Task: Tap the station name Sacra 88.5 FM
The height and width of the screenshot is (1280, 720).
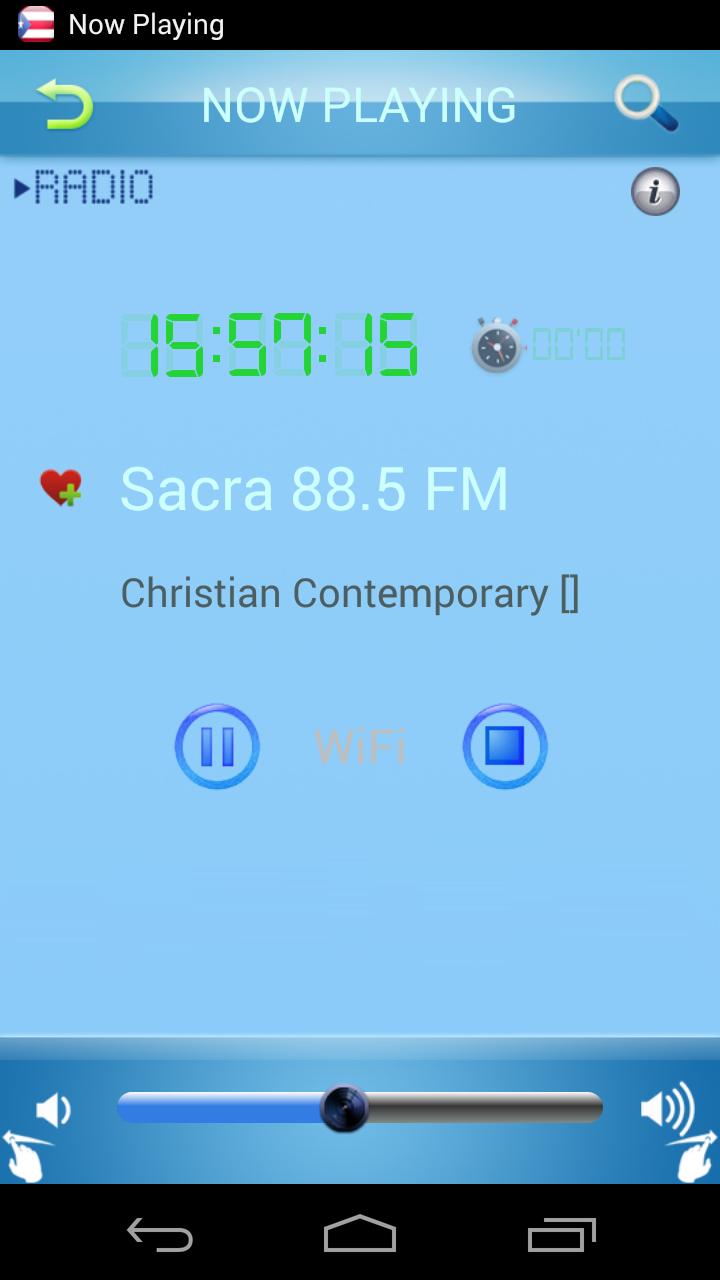Action: coord(313,487)
